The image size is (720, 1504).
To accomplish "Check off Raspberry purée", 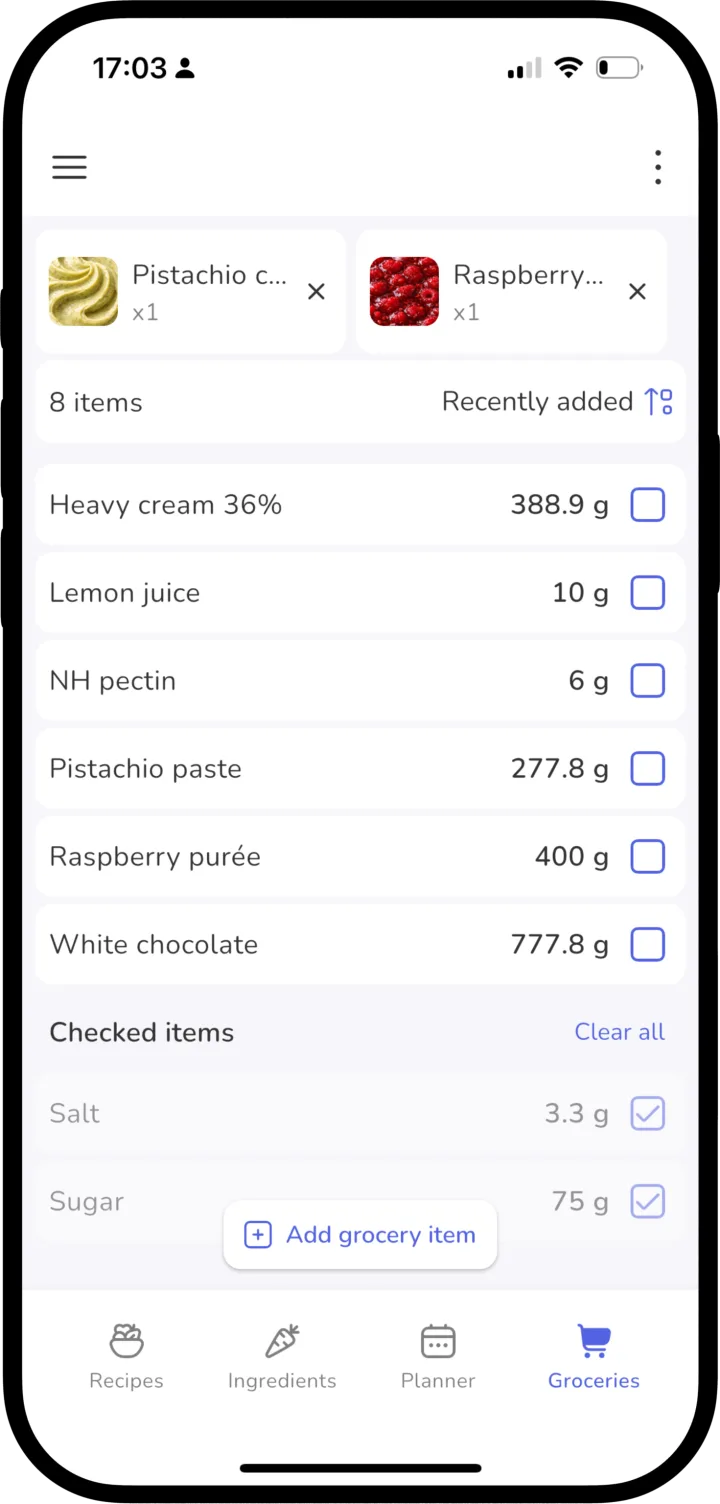I will pyautogui.click(x=647, y=856).
